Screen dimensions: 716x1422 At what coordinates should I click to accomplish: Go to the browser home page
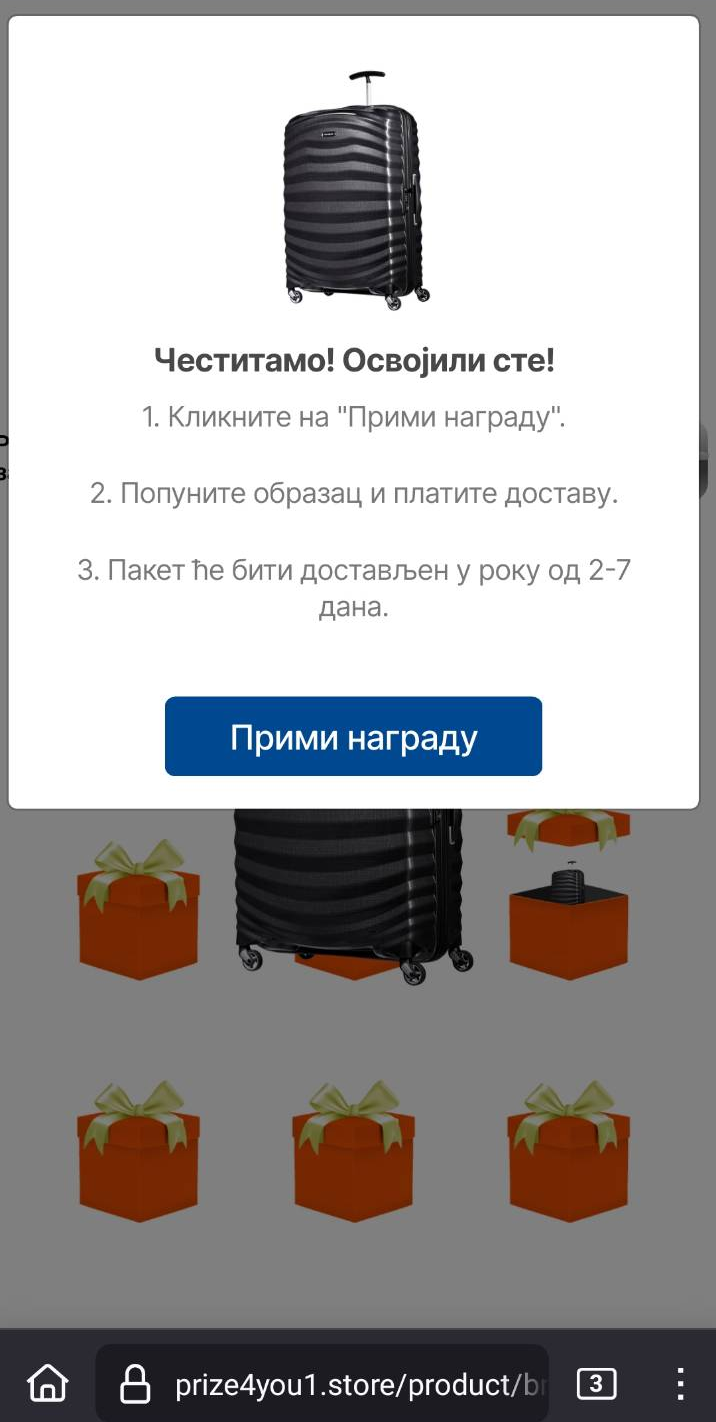pos(48,1384)
